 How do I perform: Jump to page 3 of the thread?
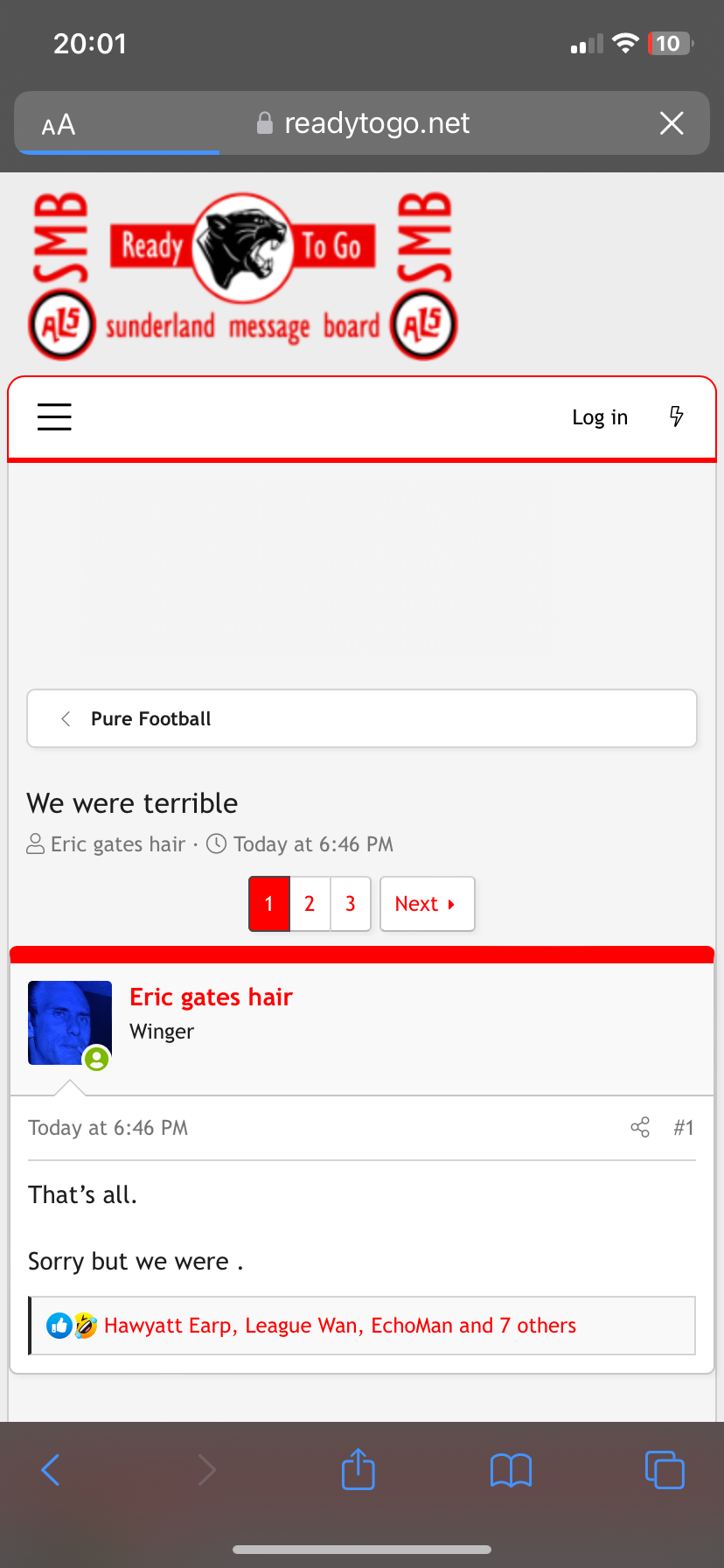click(351, 904)
